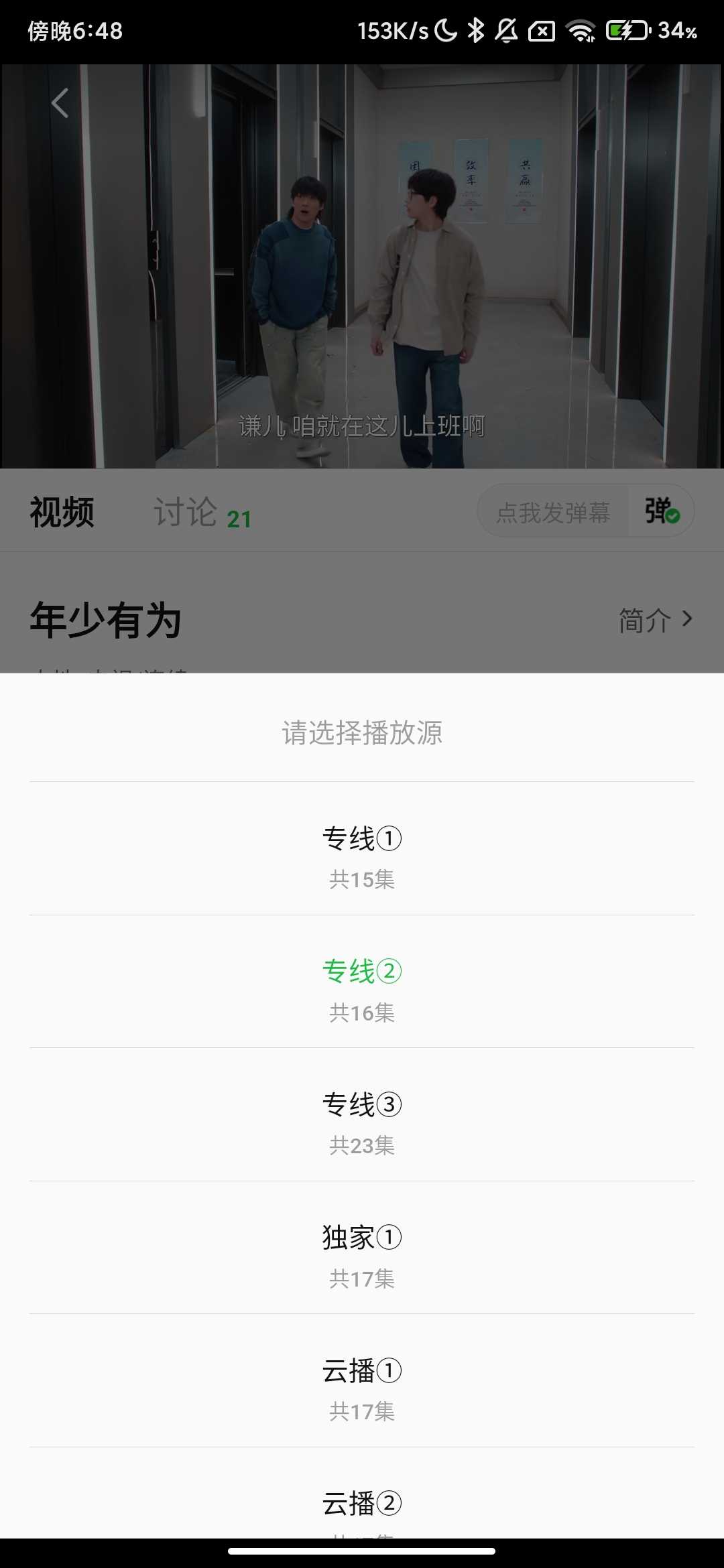Tap 点我发弹幕 to write a bullet comment

pyautogui.click(x=553, y=513)
